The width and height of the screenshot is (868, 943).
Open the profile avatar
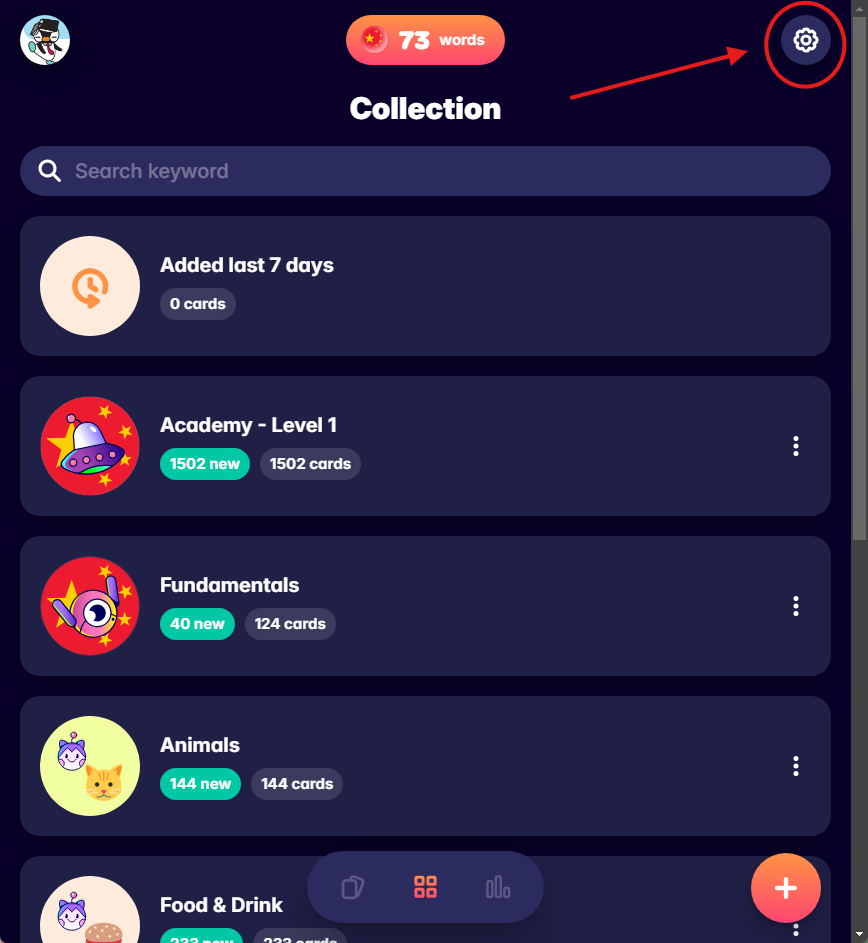tap(45, 40)
